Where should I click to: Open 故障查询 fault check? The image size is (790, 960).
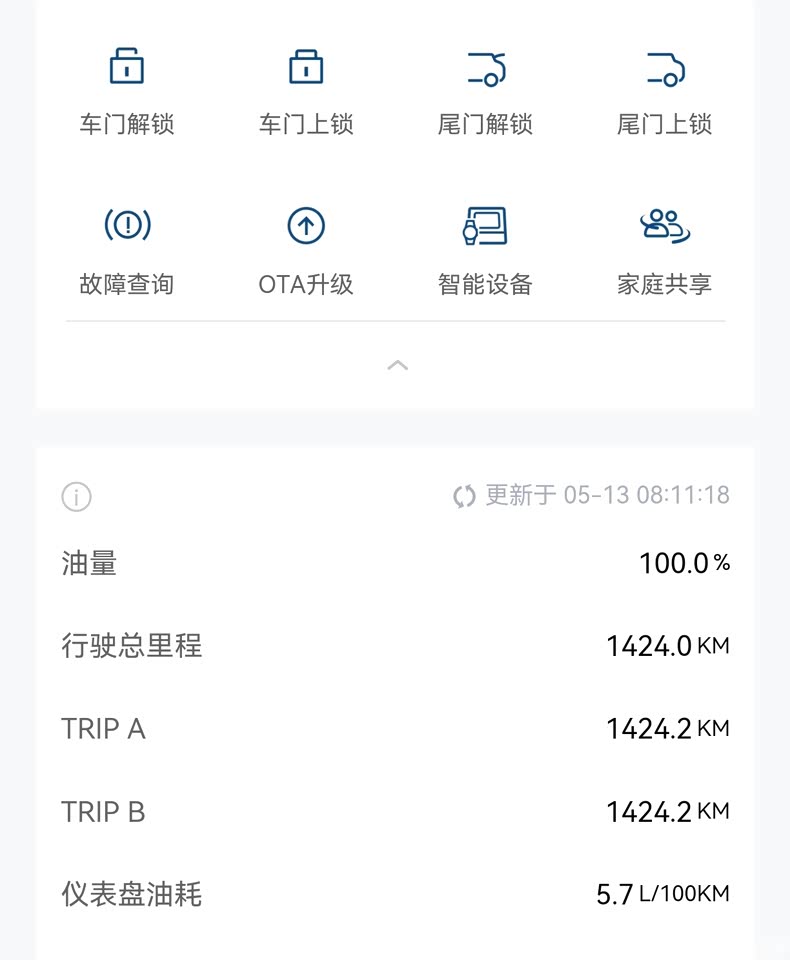point(127,250)
